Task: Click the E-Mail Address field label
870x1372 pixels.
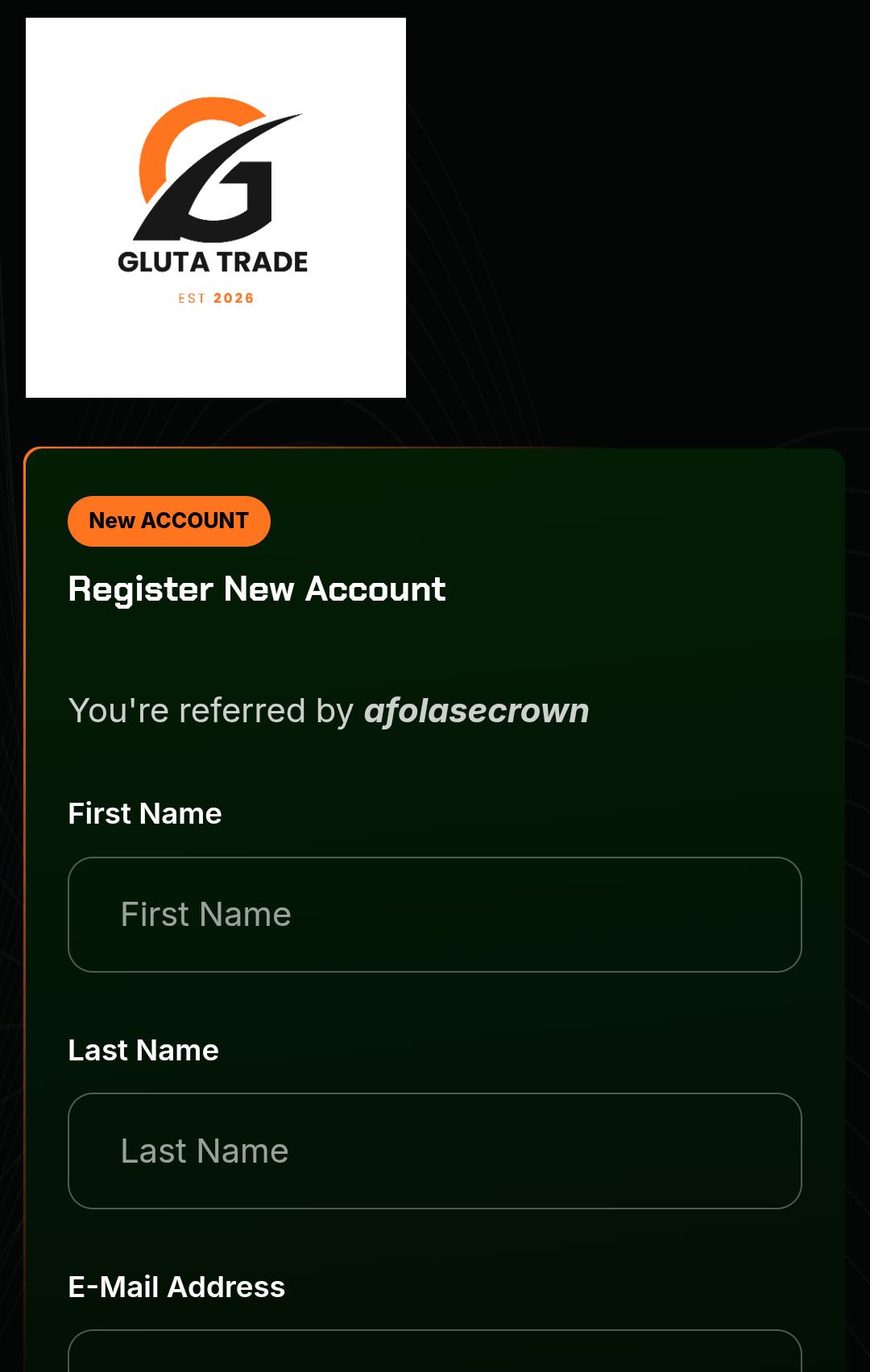Action: coord(176,1287)
